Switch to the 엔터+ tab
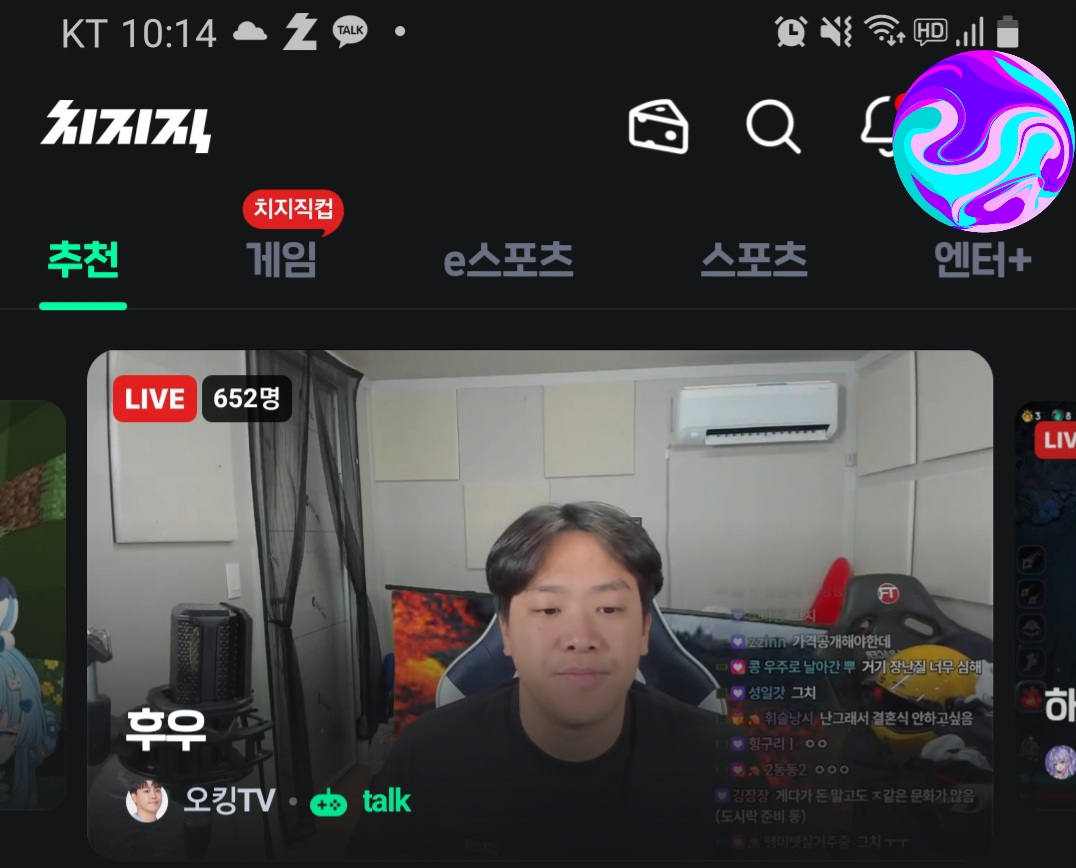Image resolution: width=1076 pixels, height=868 pixels. click(981, 260)
